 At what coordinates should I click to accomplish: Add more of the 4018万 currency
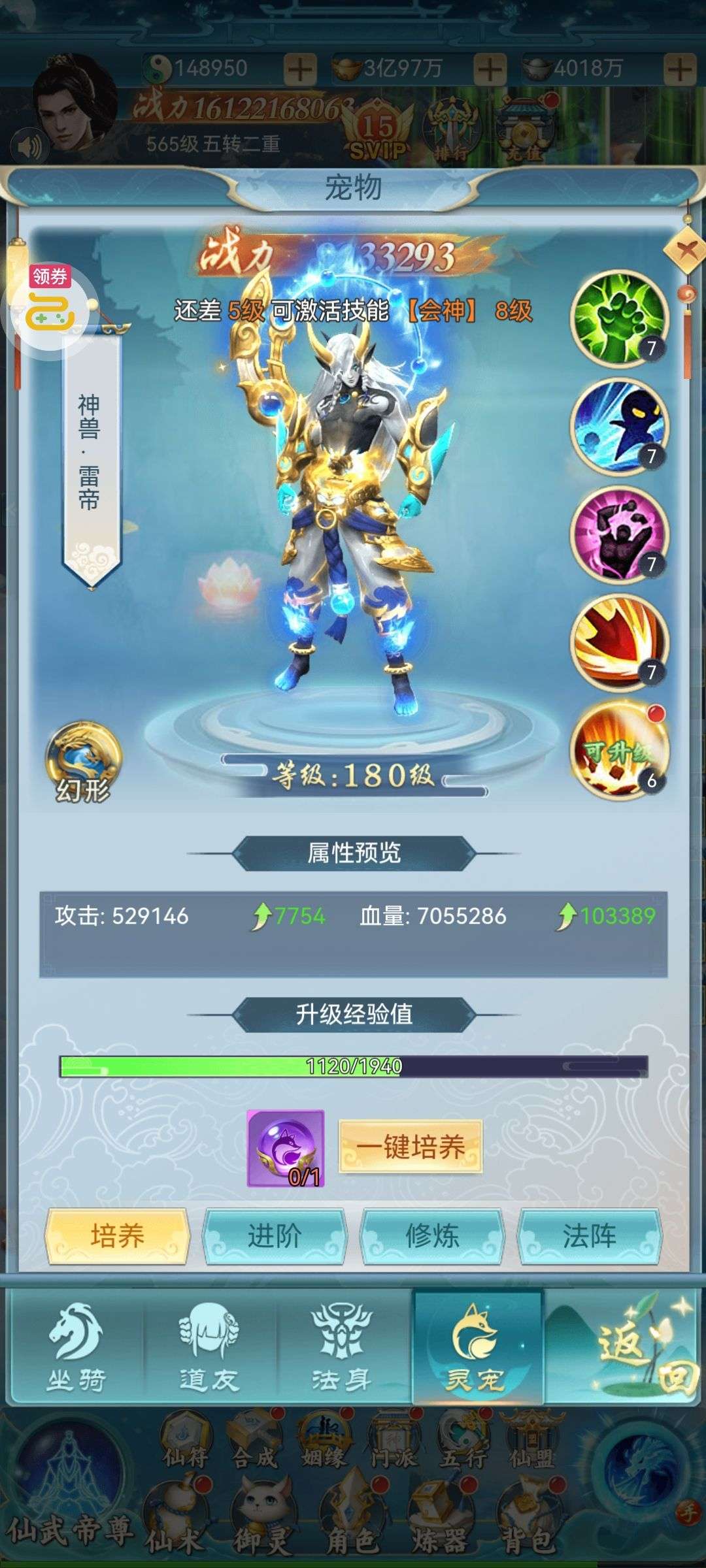pyautogui.click(x=680, y=69)
